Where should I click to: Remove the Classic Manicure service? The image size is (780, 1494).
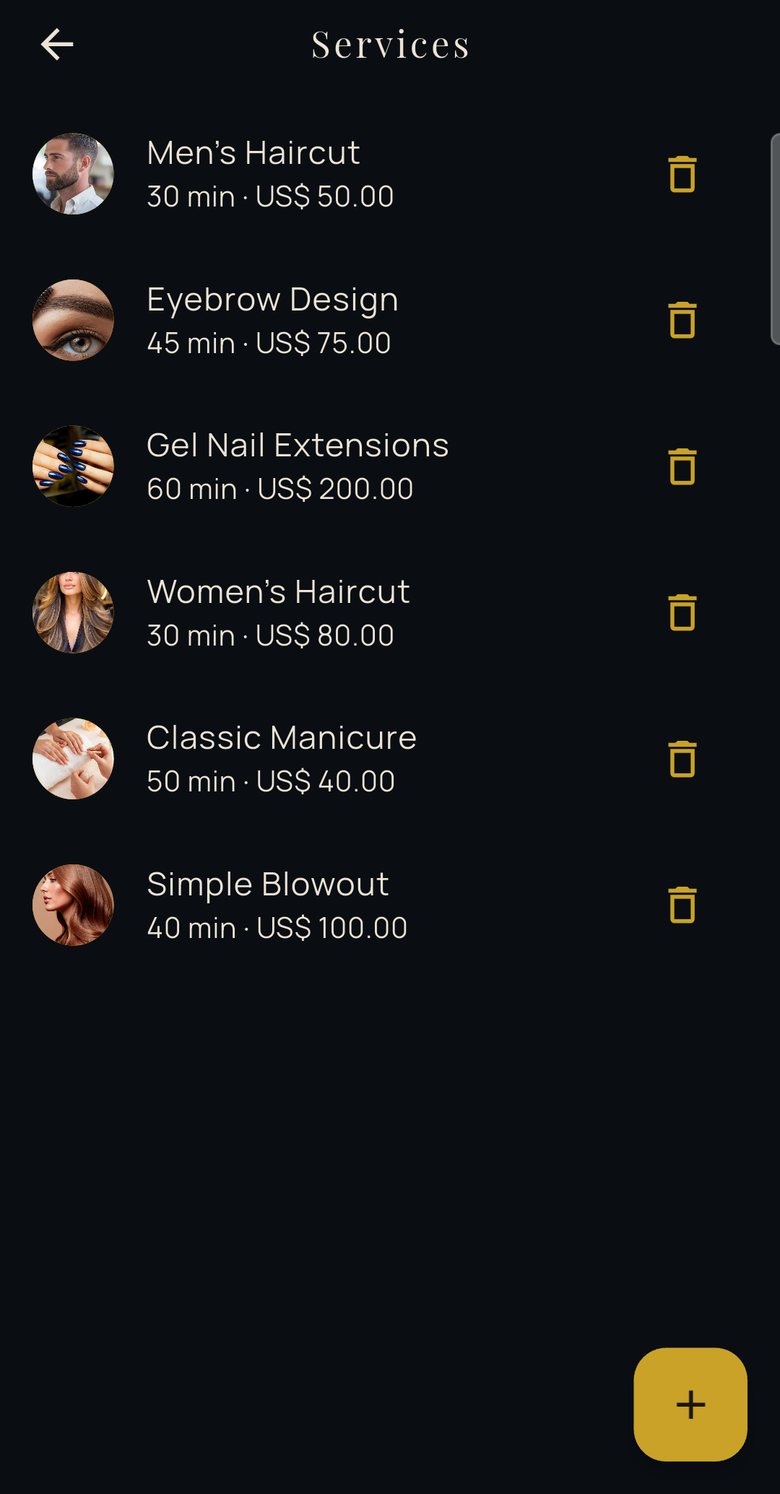click(x=682, y=759)
